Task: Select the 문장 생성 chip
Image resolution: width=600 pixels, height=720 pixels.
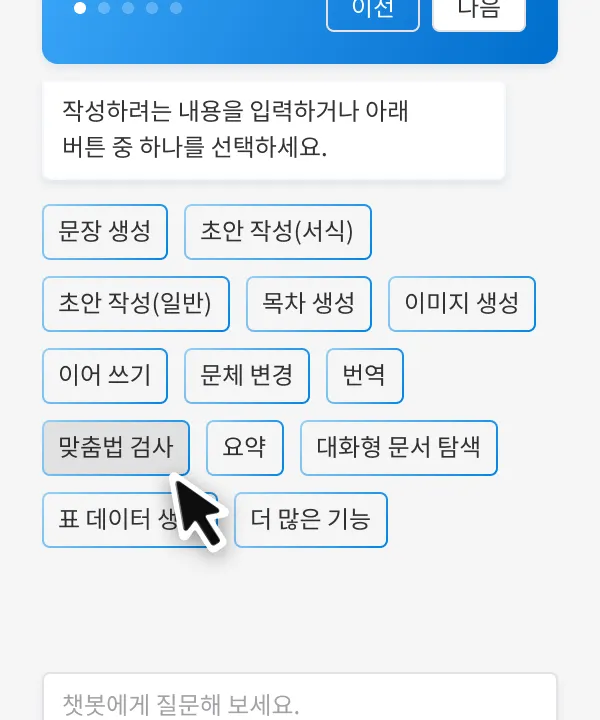Action: tap(105, 232)
